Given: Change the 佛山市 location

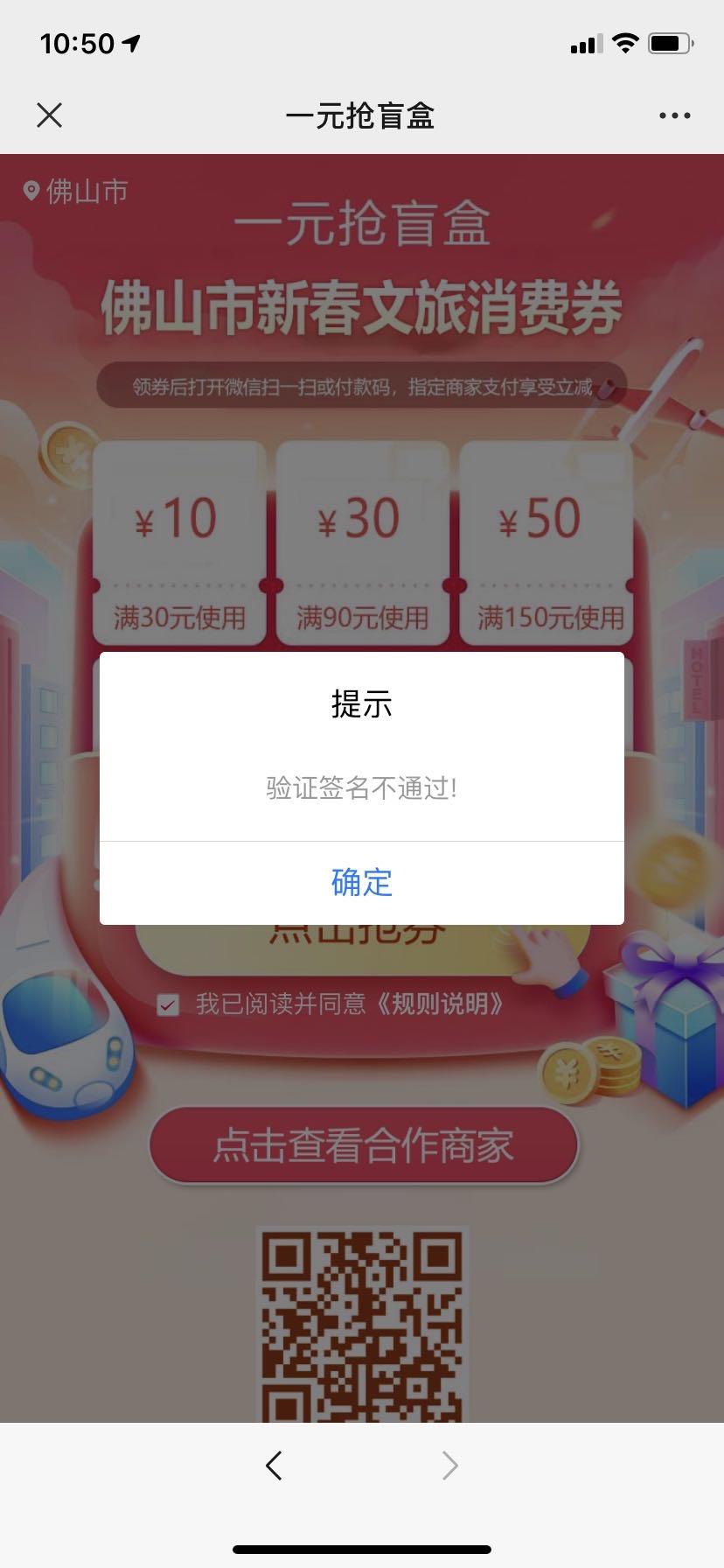Looking at the screenshot, I should [77, 191].
